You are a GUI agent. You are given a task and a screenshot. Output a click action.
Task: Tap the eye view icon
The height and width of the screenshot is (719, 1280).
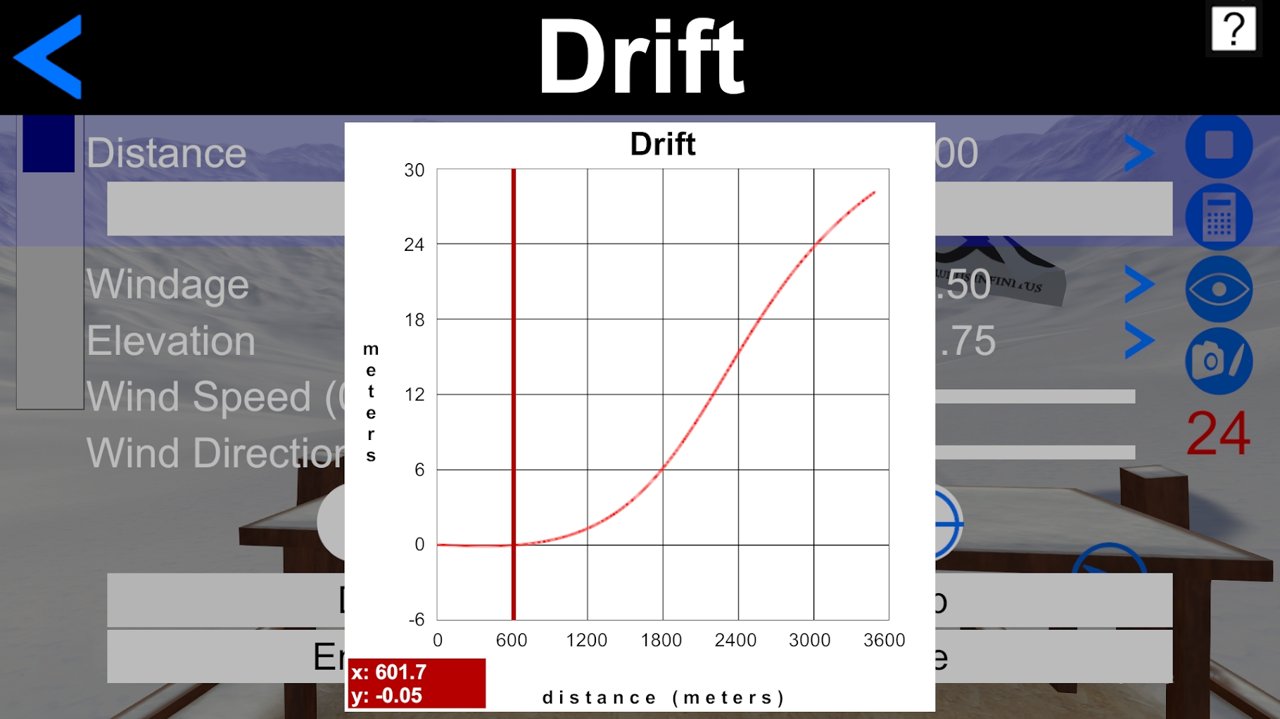[1219, 289]
